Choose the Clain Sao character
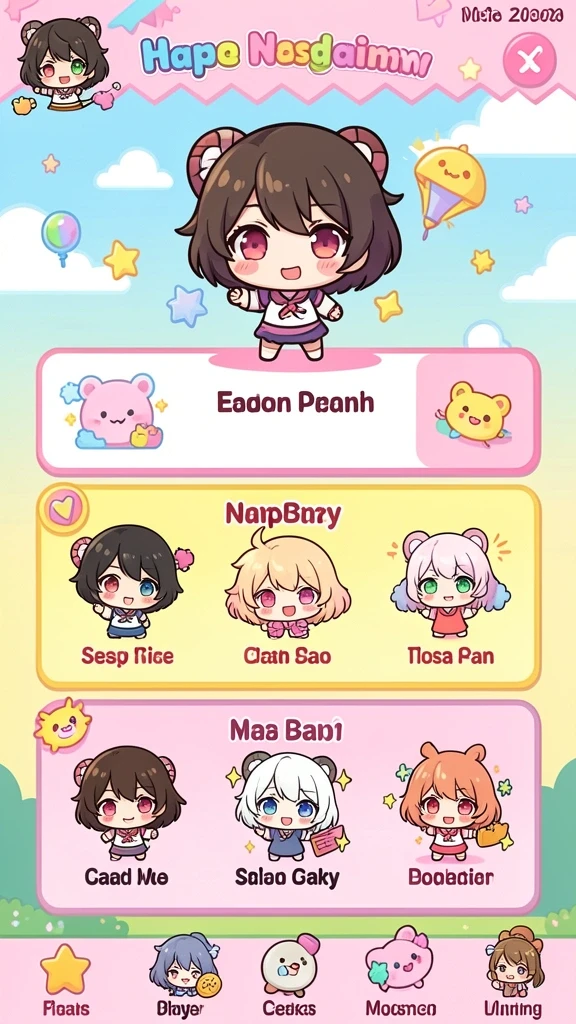The image size is (576, 1024). [x=287, y=596]
